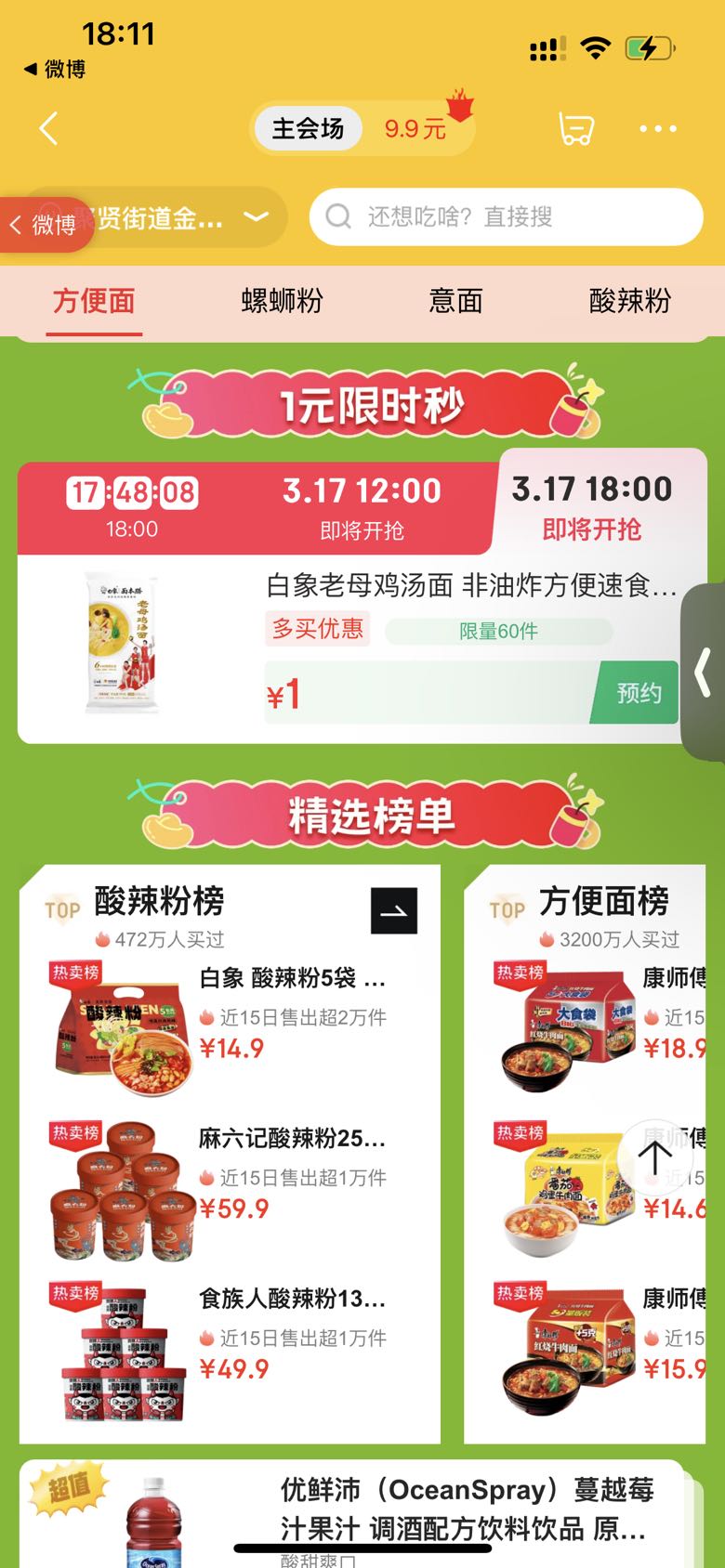The width and height of the screenshot is (725, 1568).
Task: Switch to the 酸辣粉 tab
Action: click(x=629, y=301)
